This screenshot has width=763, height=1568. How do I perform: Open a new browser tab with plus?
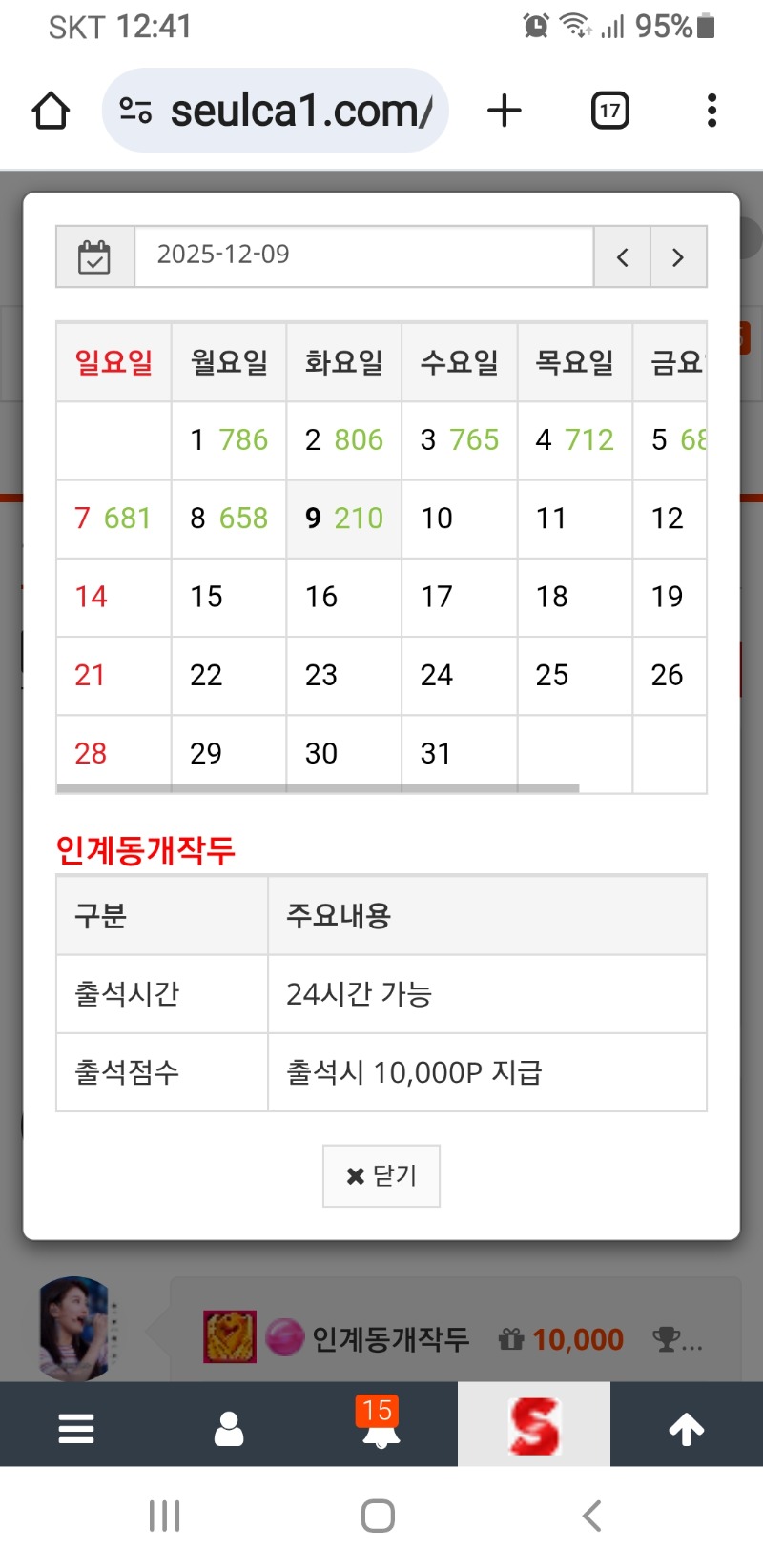505,110
